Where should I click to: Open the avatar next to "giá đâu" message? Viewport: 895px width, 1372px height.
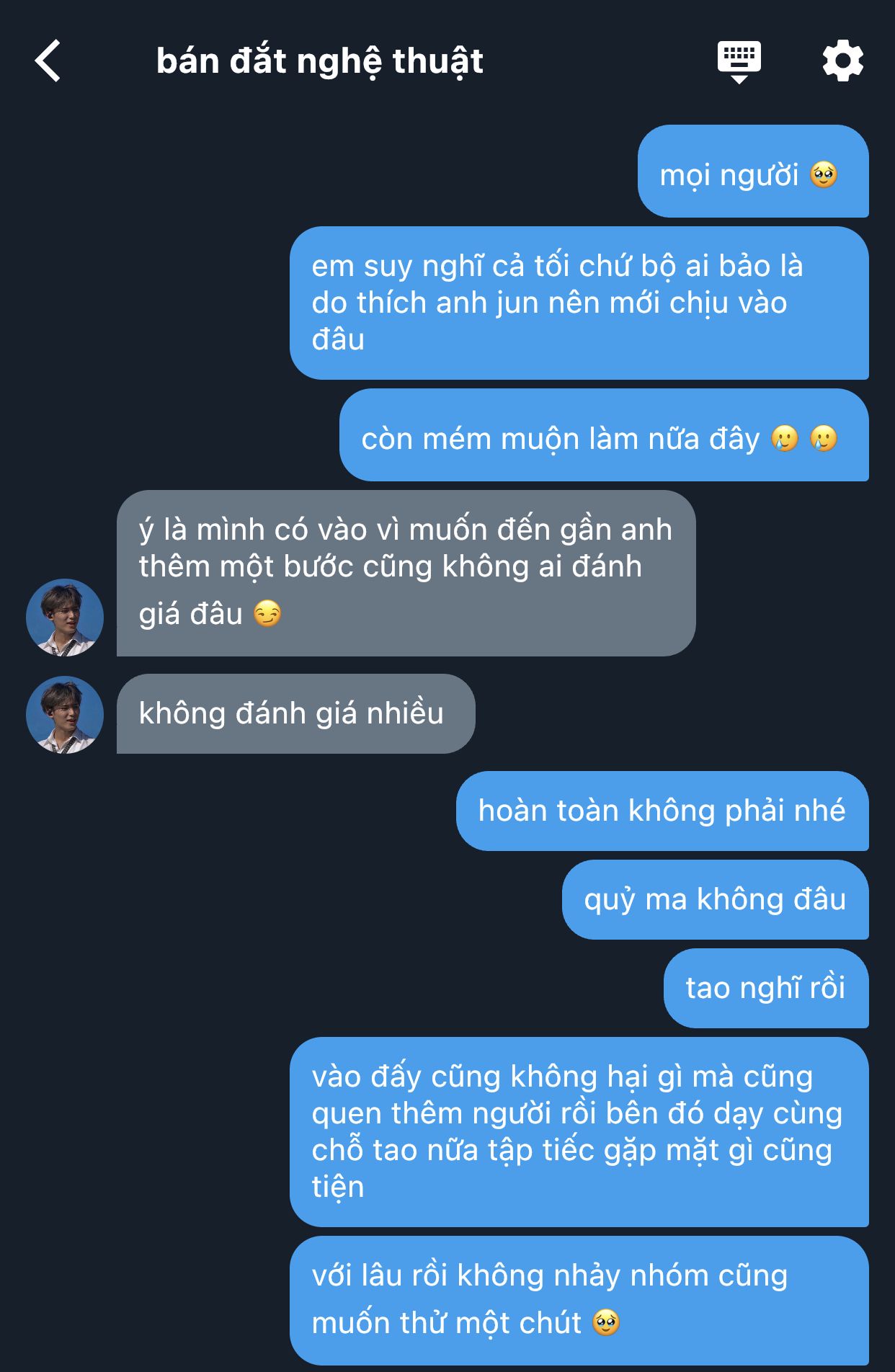point(65,618)
